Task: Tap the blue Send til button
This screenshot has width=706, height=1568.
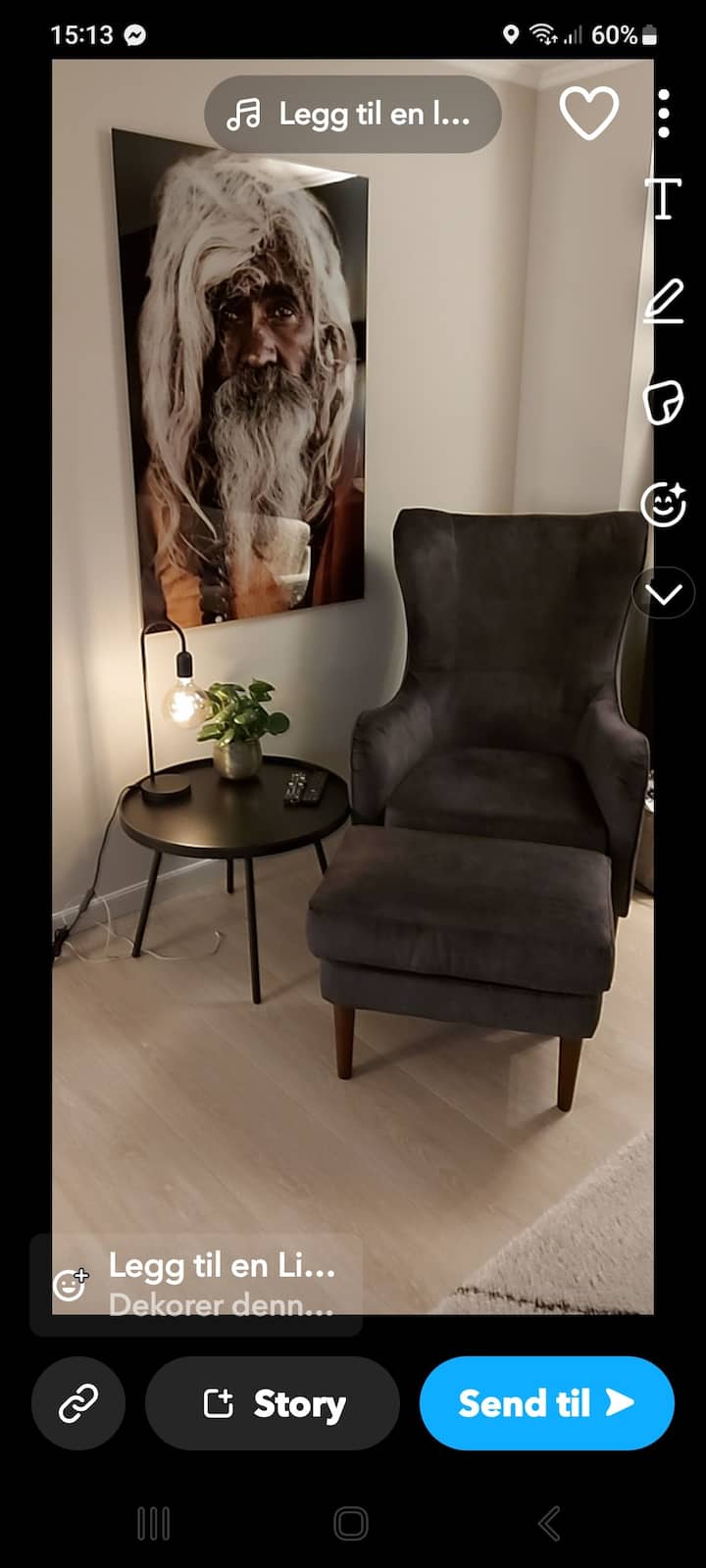Action: [x=546, y=1403]
